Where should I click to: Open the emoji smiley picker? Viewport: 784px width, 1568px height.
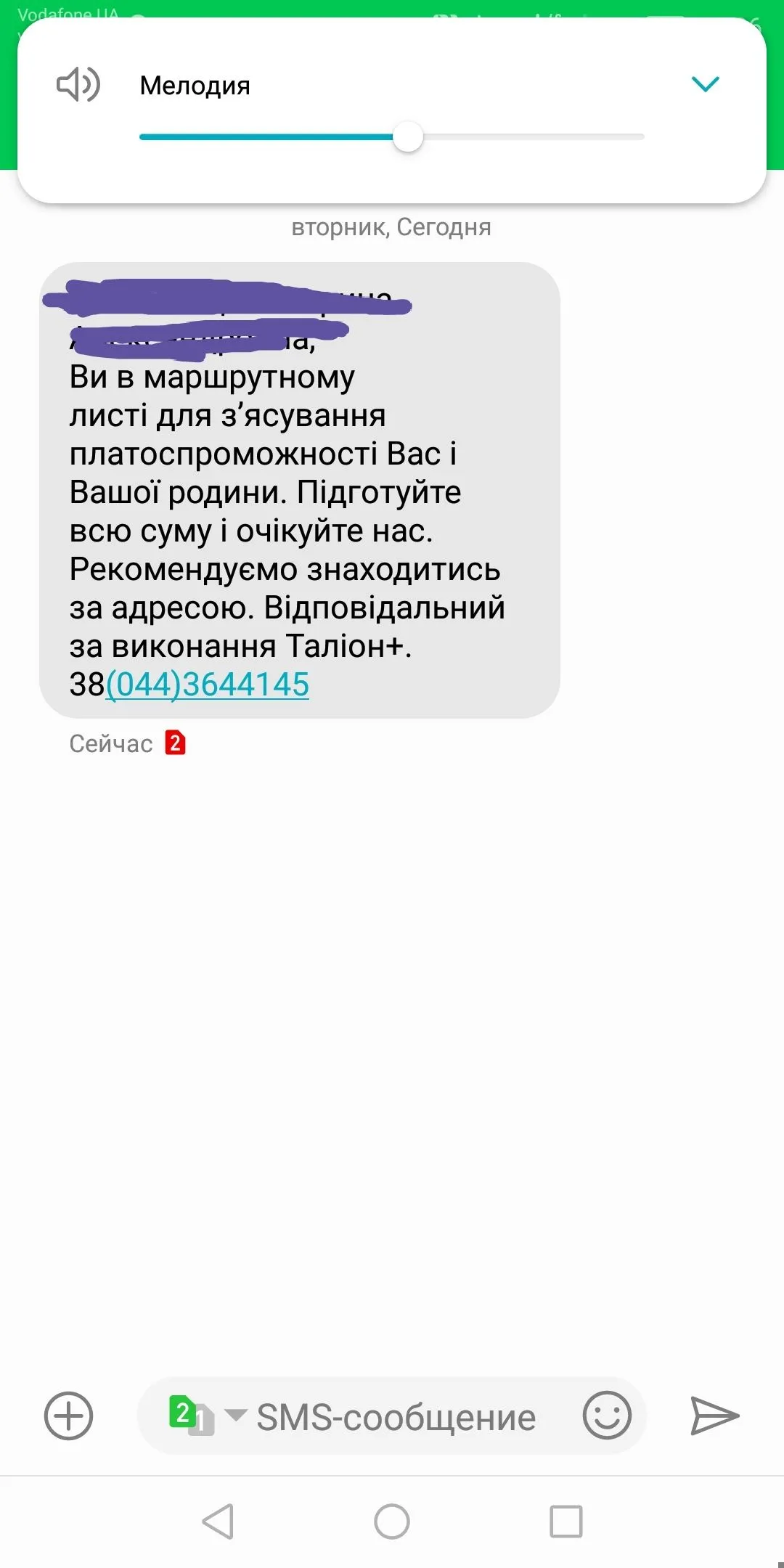pos(607,1416)
